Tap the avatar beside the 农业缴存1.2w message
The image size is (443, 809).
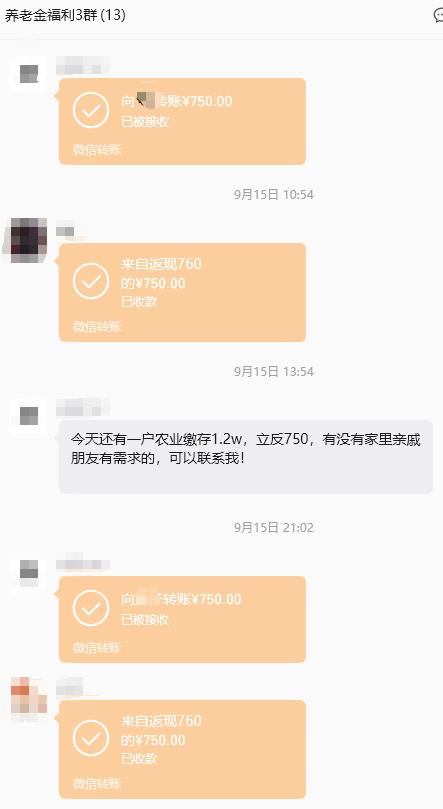(x=29, y=416)
